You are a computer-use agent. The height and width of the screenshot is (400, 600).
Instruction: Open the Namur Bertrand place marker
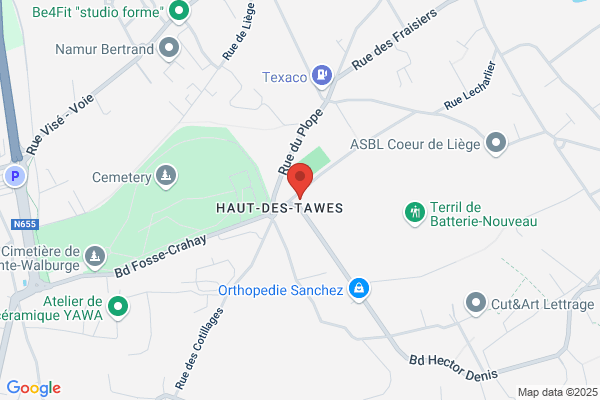click(x=169, y=49)
